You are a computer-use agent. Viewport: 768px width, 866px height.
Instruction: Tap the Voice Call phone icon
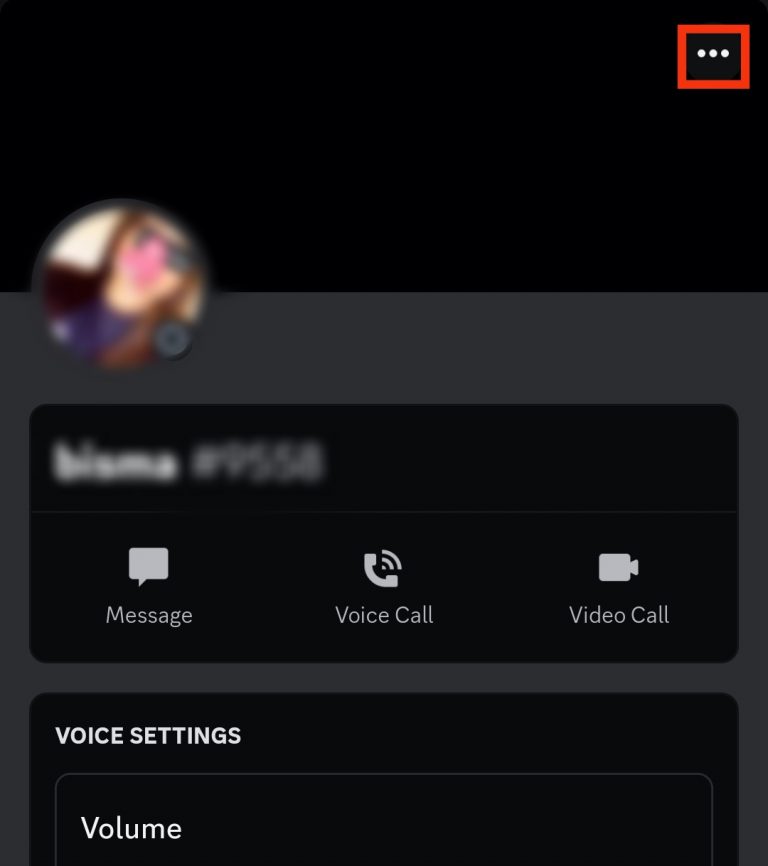[383, 567]
